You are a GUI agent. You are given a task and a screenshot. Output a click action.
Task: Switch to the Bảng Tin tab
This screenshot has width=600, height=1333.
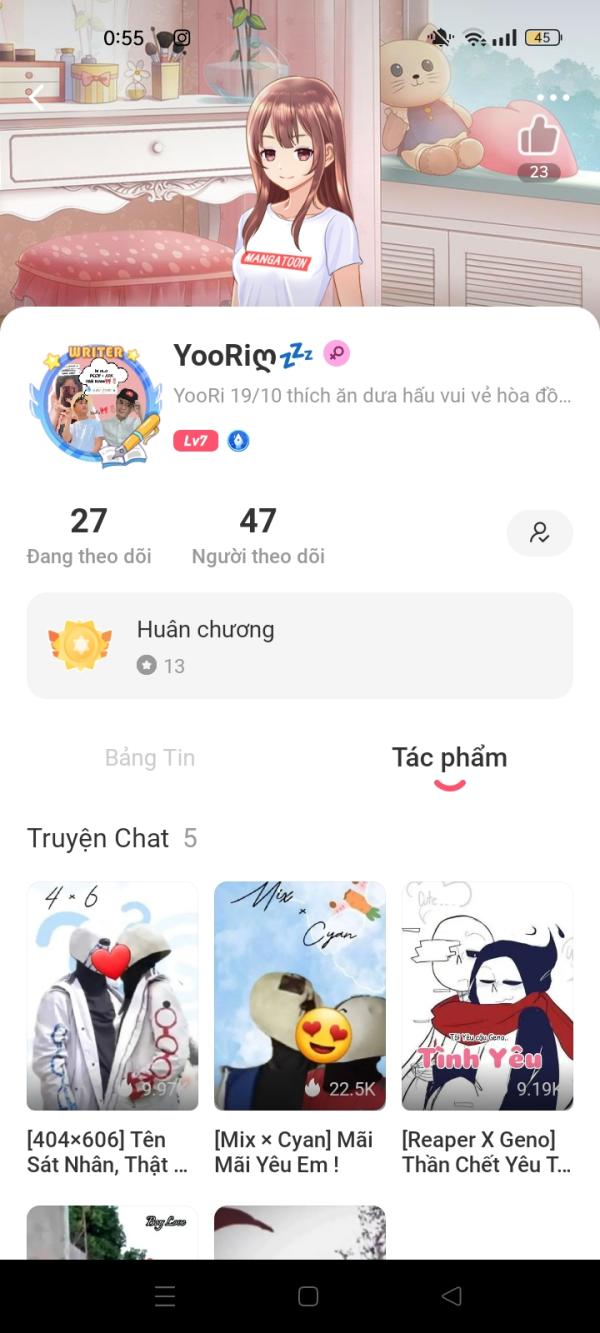[x=150, y=758]
